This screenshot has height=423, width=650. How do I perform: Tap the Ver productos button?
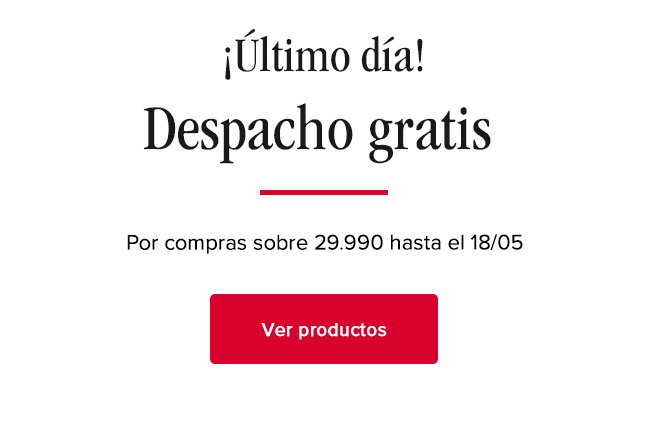coord(324,329)
